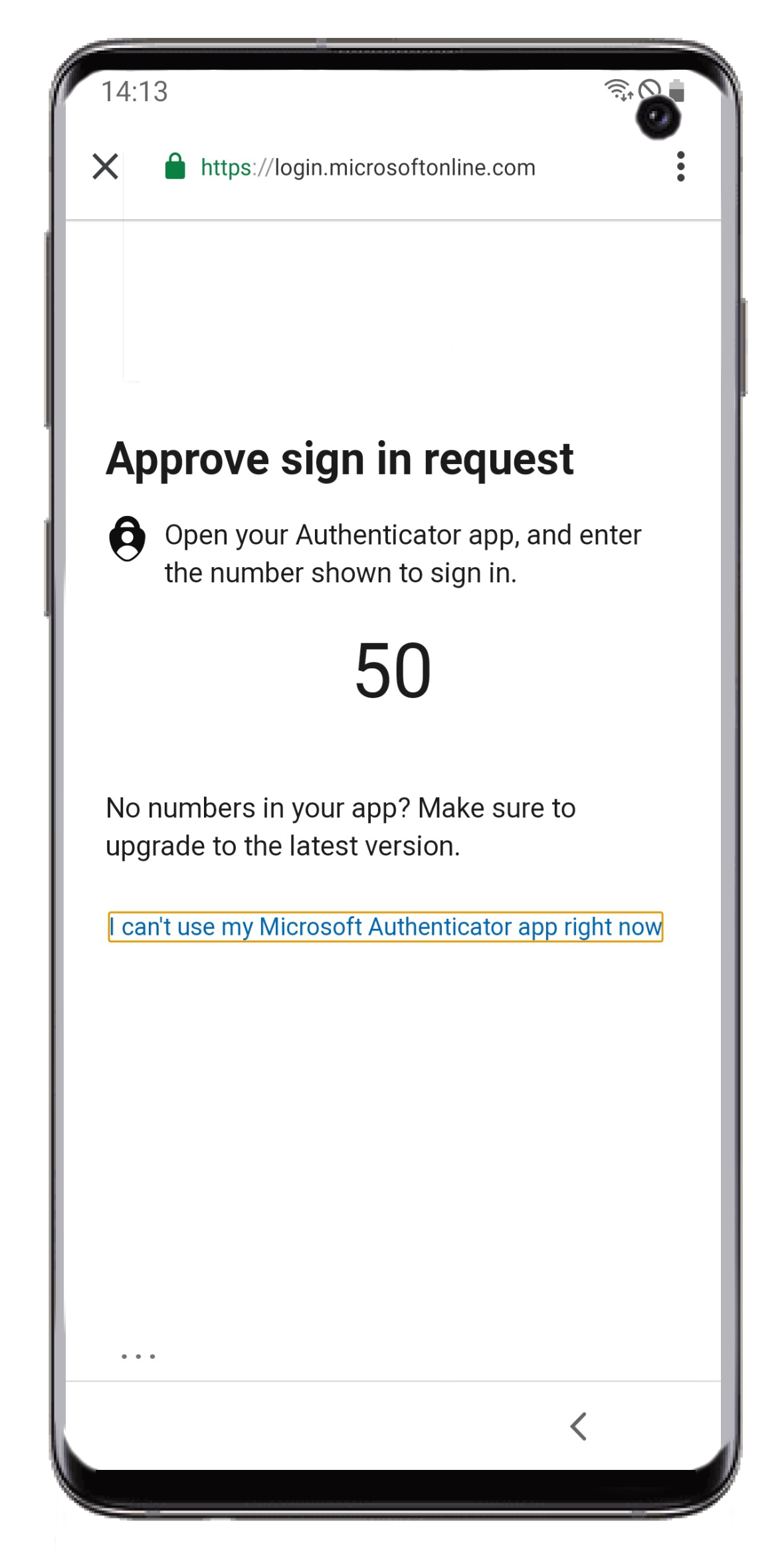The image size is (784, 1559).
Task: Tap the login.microsoftonline.com address bar
Action: point(367,168)
